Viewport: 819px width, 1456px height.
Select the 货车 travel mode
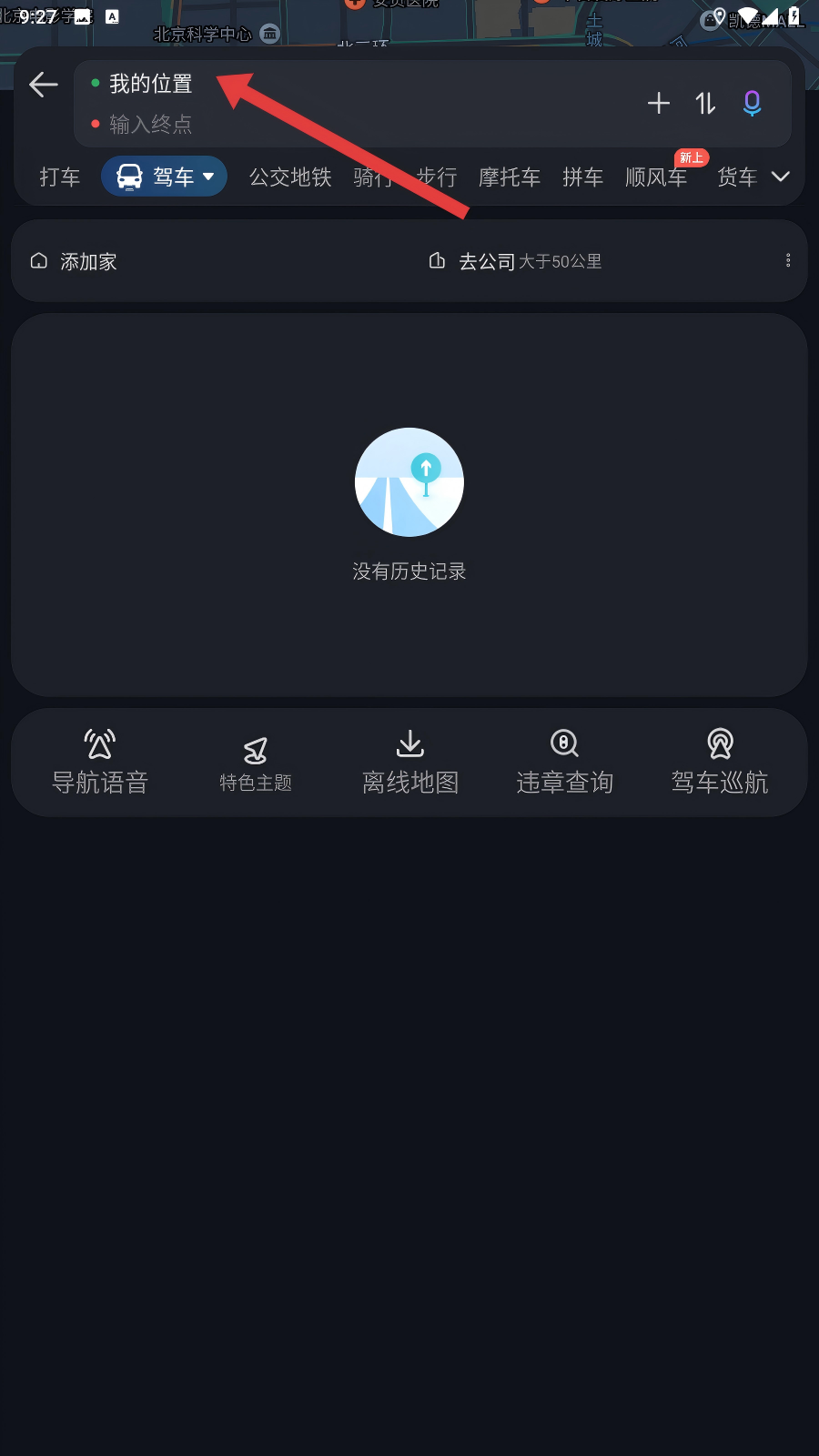point(737,177)
